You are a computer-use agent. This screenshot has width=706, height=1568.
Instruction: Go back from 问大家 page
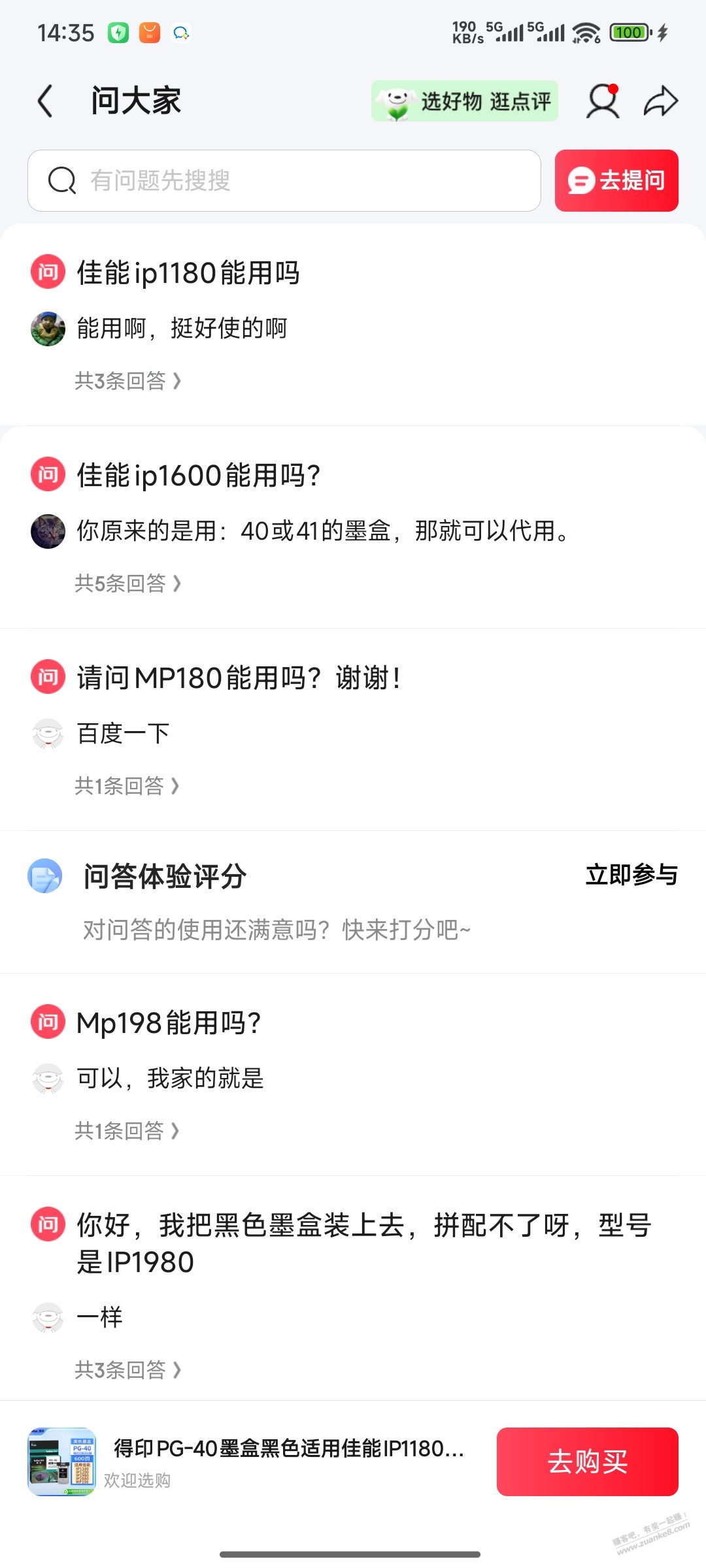[44, 102]
